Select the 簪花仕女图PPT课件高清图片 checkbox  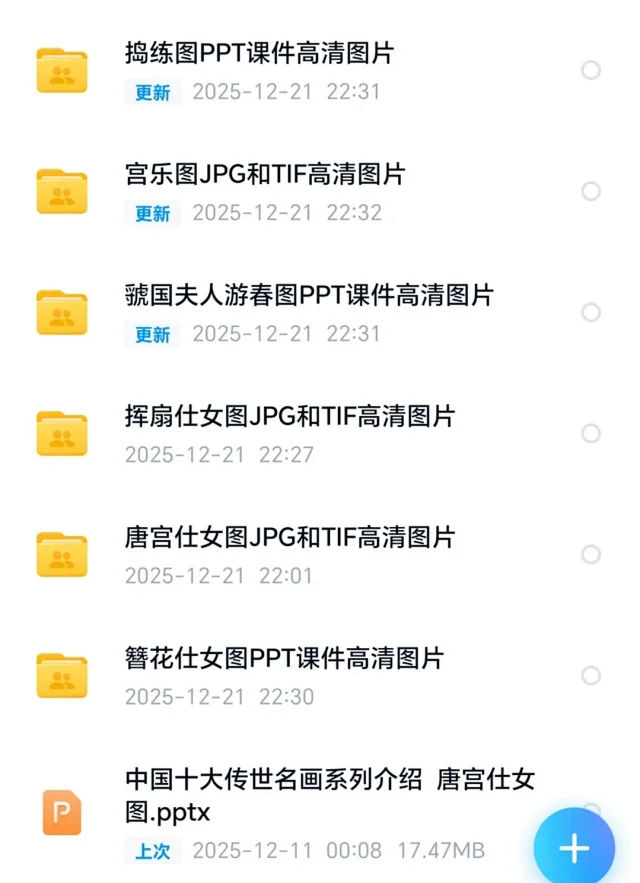[x=591, y=675]
